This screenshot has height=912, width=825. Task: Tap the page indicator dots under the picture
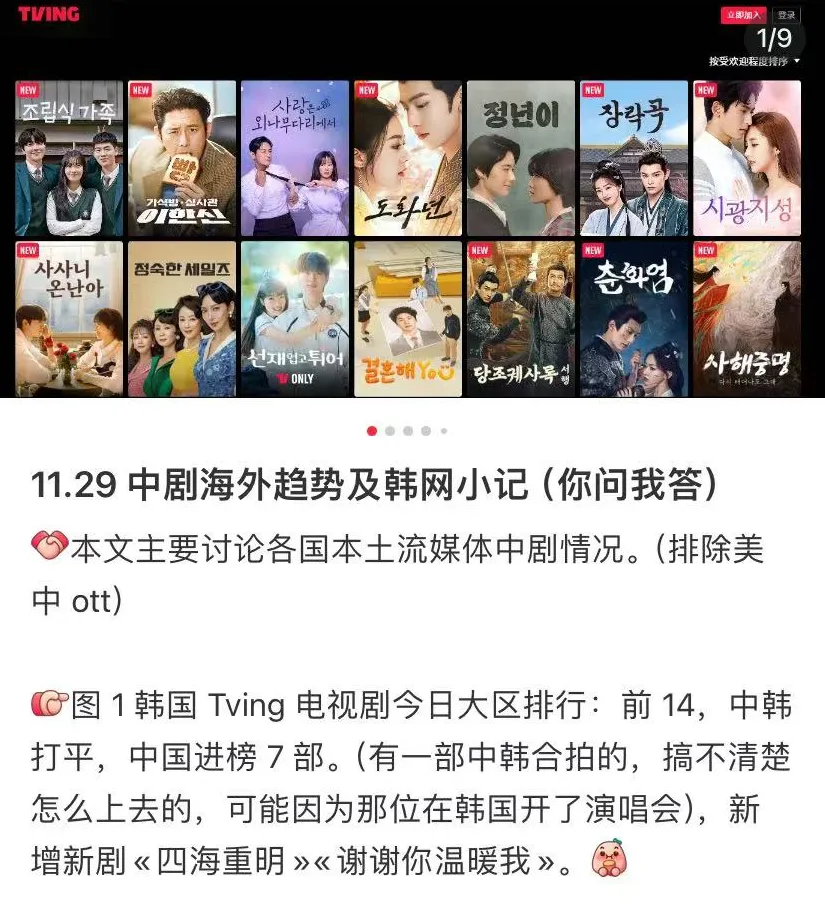coord(407,431)
